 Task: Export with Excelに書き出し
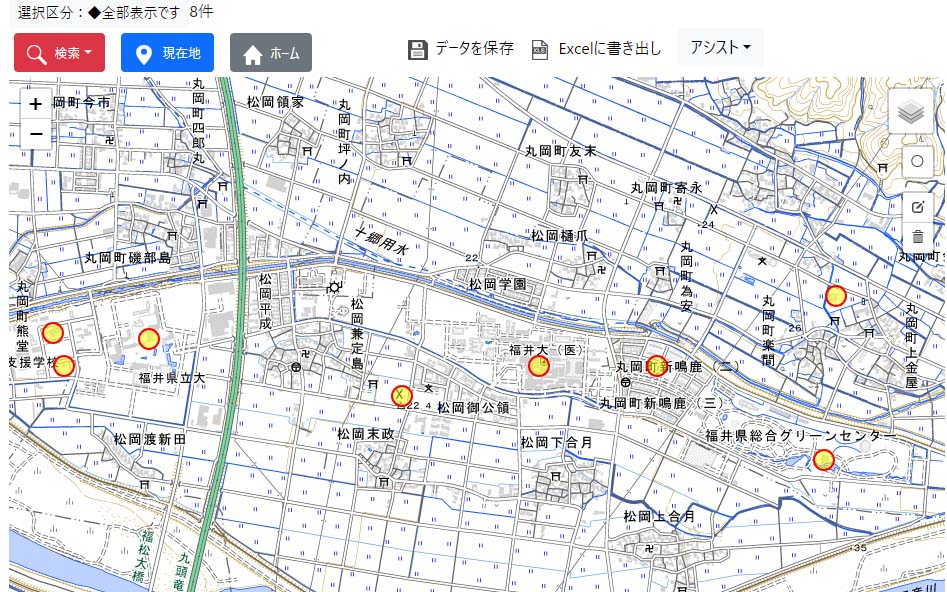tap(596, 49)
